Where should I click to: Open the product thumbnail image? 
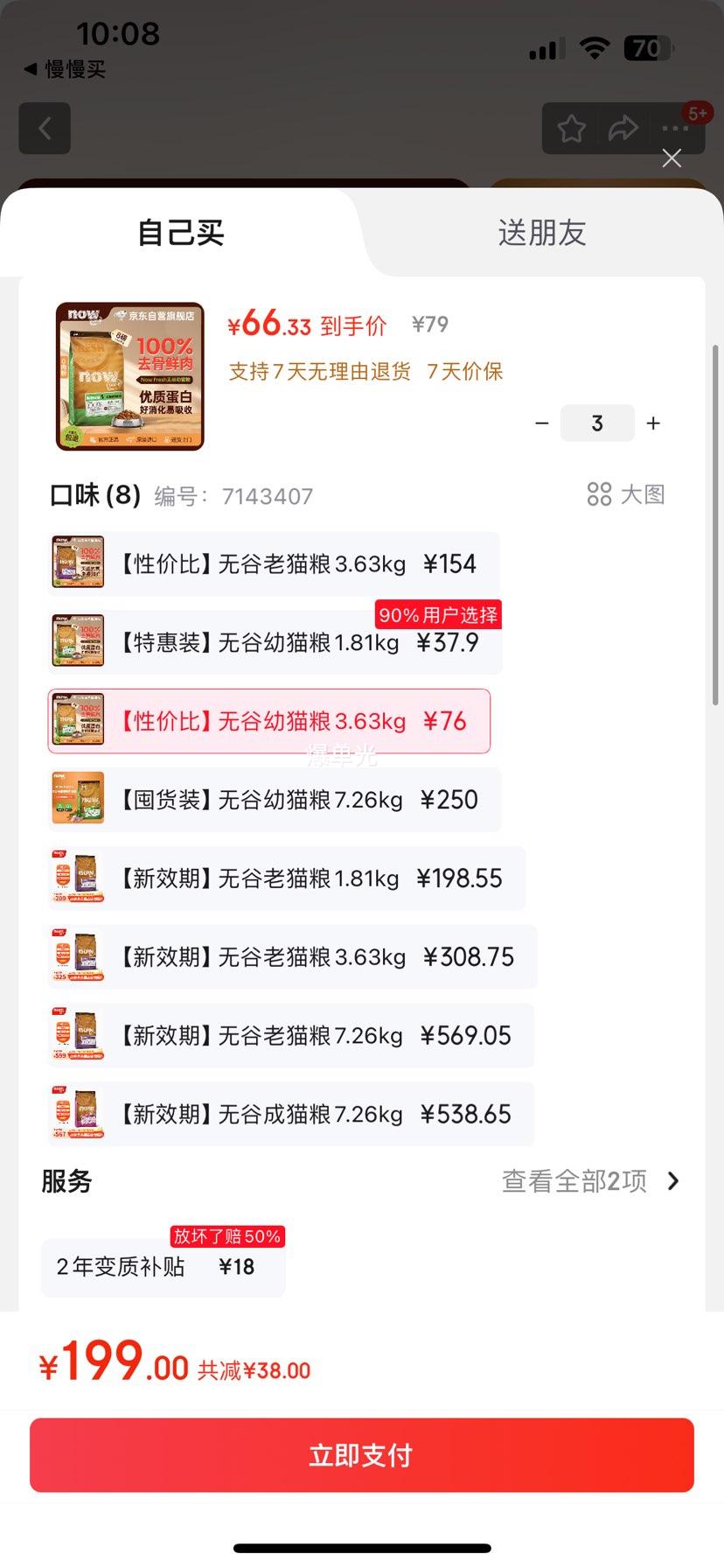129,376
